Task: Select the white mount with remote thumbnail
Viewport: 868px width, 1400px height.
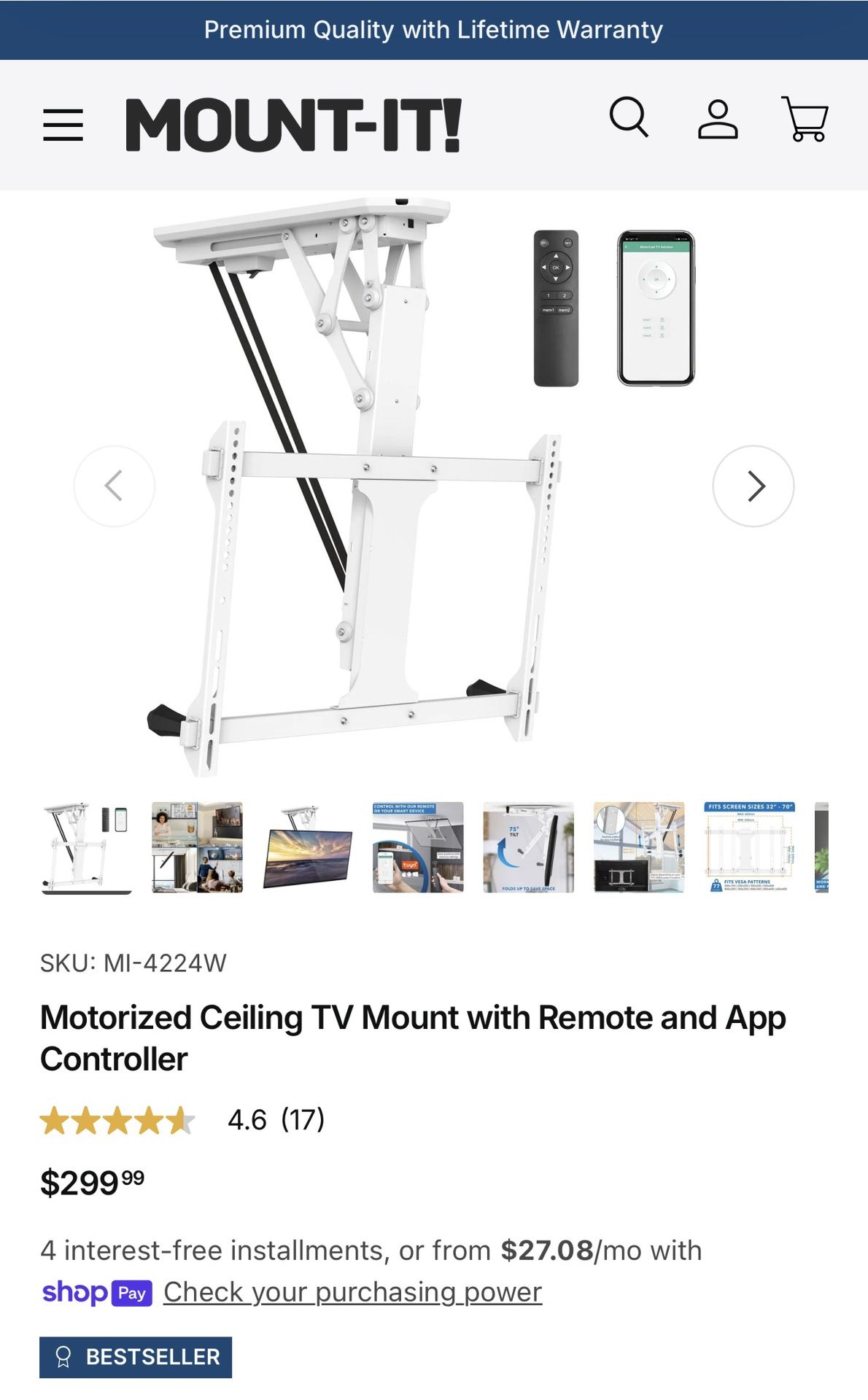Action: point(87,847)
